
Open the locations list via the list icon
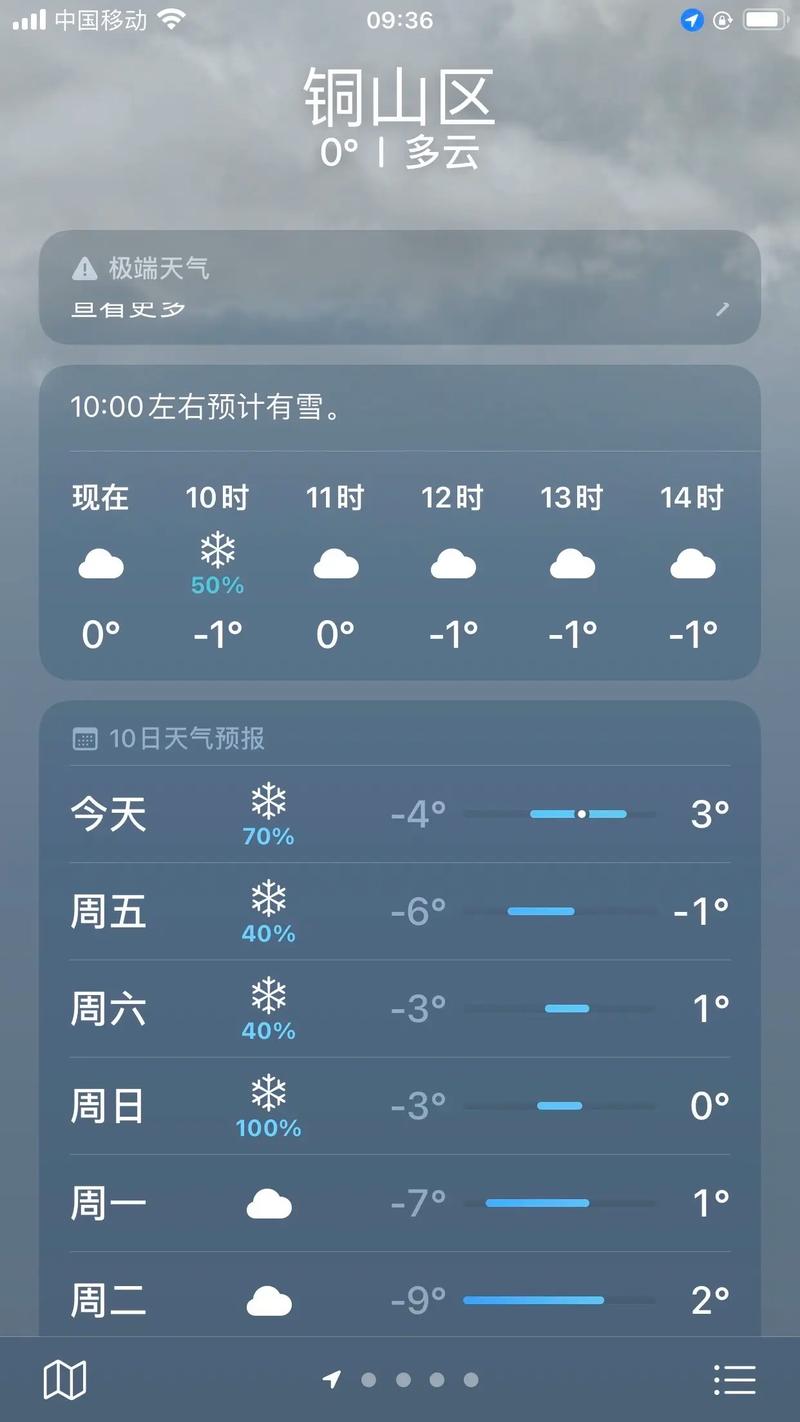click(x=734, y=1378)
